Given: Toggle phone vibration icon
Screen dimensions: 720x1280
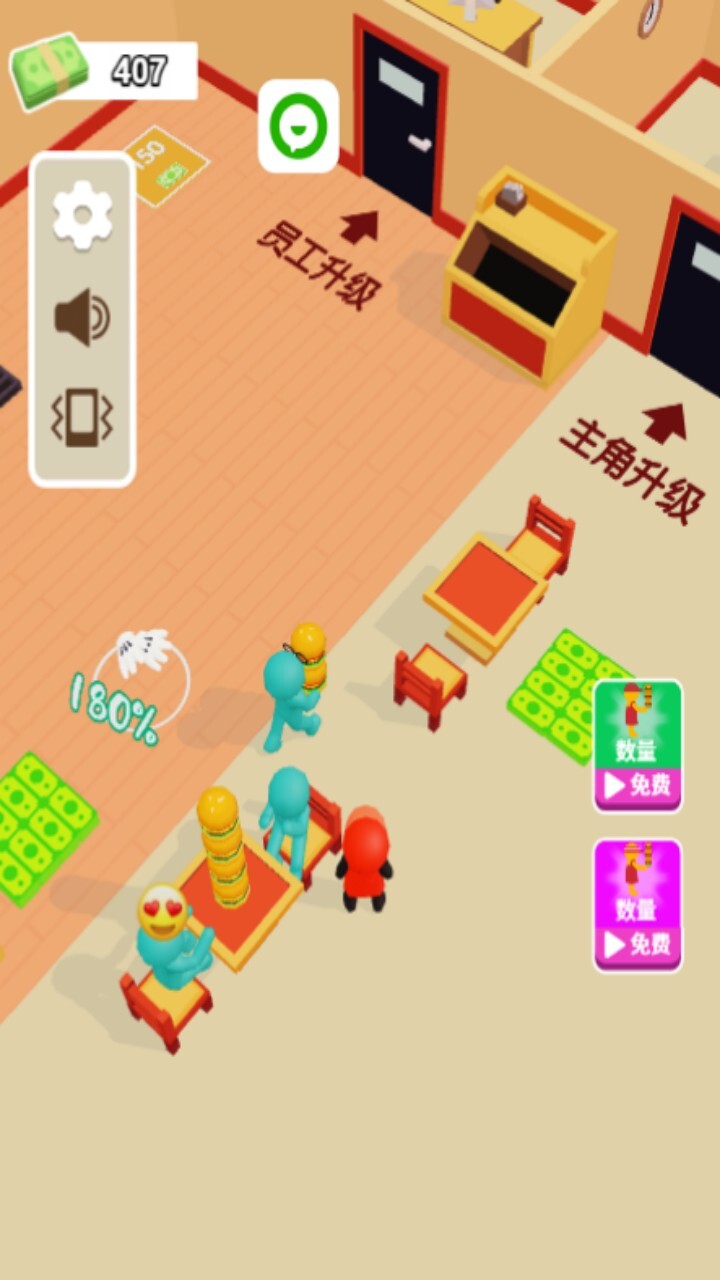Looking at the screenshot, I should click(82, 418).
